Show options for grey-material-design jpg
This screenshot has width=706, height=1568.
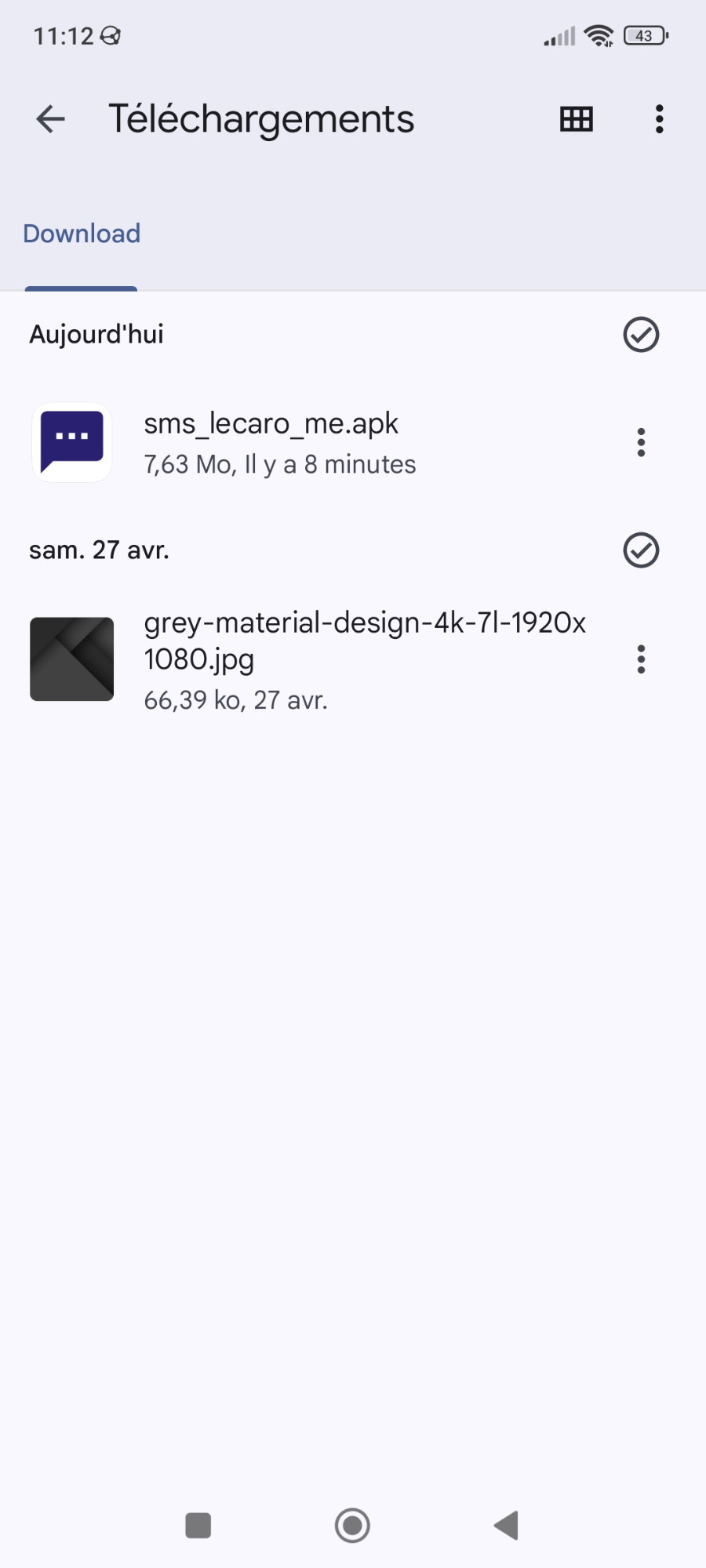[641, 659]
